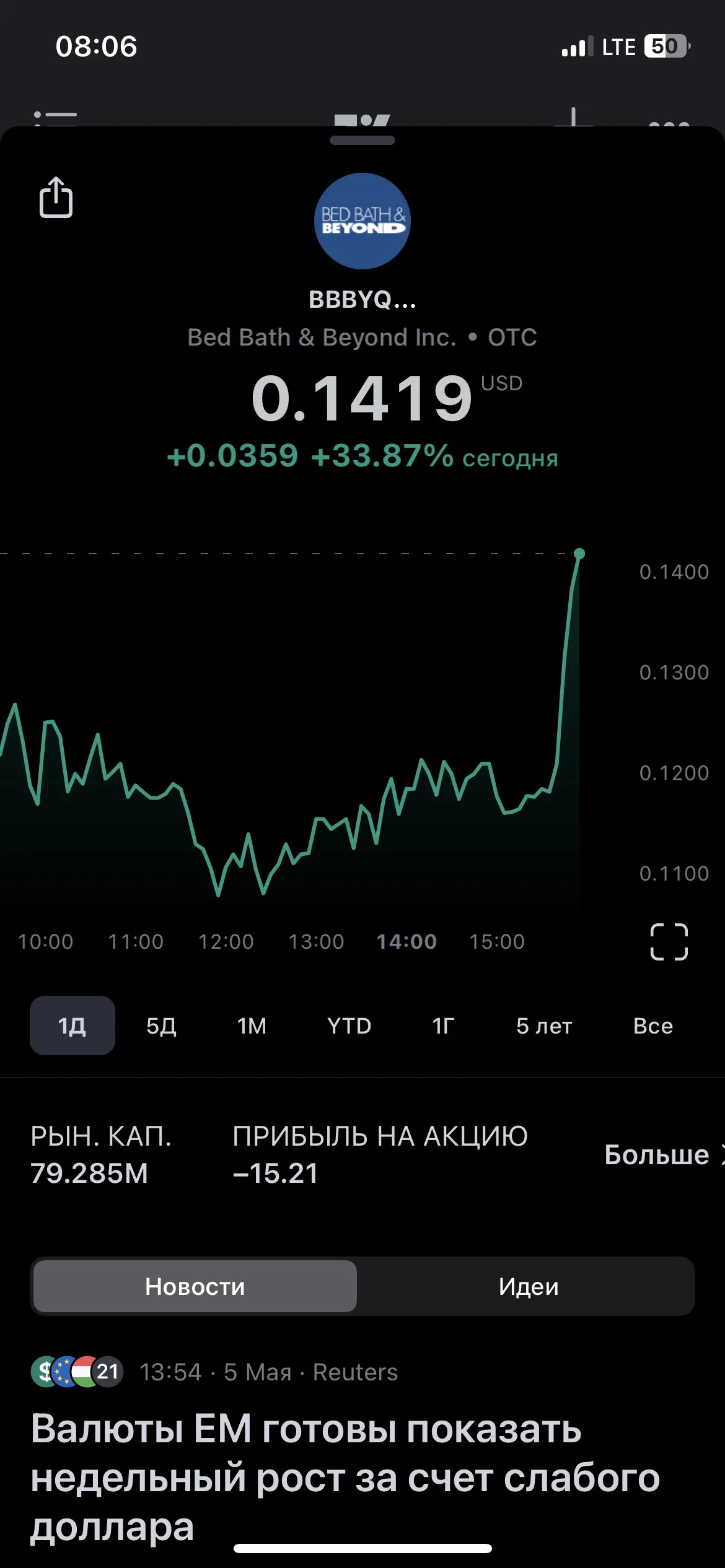The height and width of the screenshot is (1568, 725).
Task: Switch chart to the 1М range
Action: click(252, 1026)
